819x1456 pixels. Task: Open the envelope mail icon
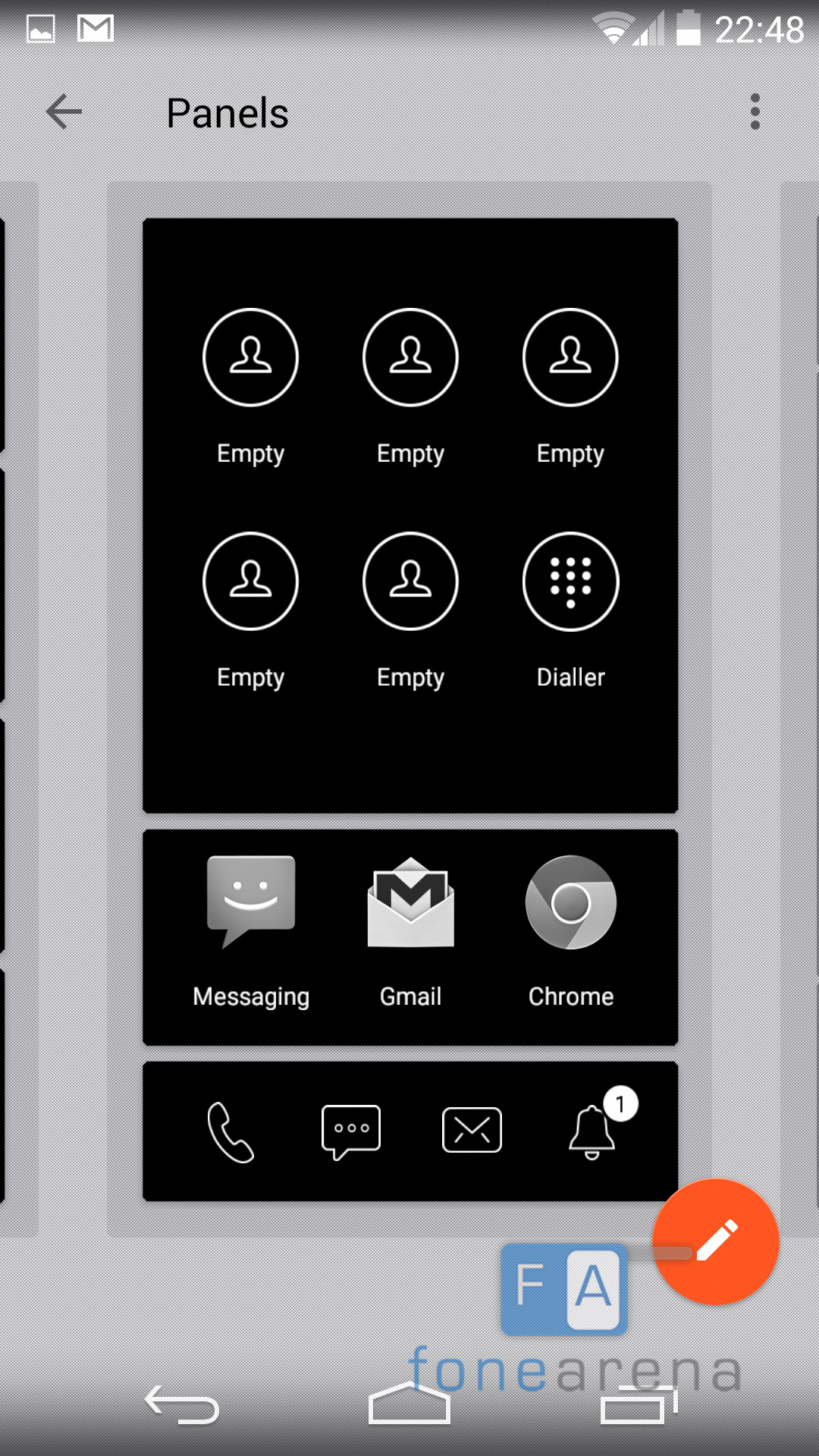pos(472,1130)
